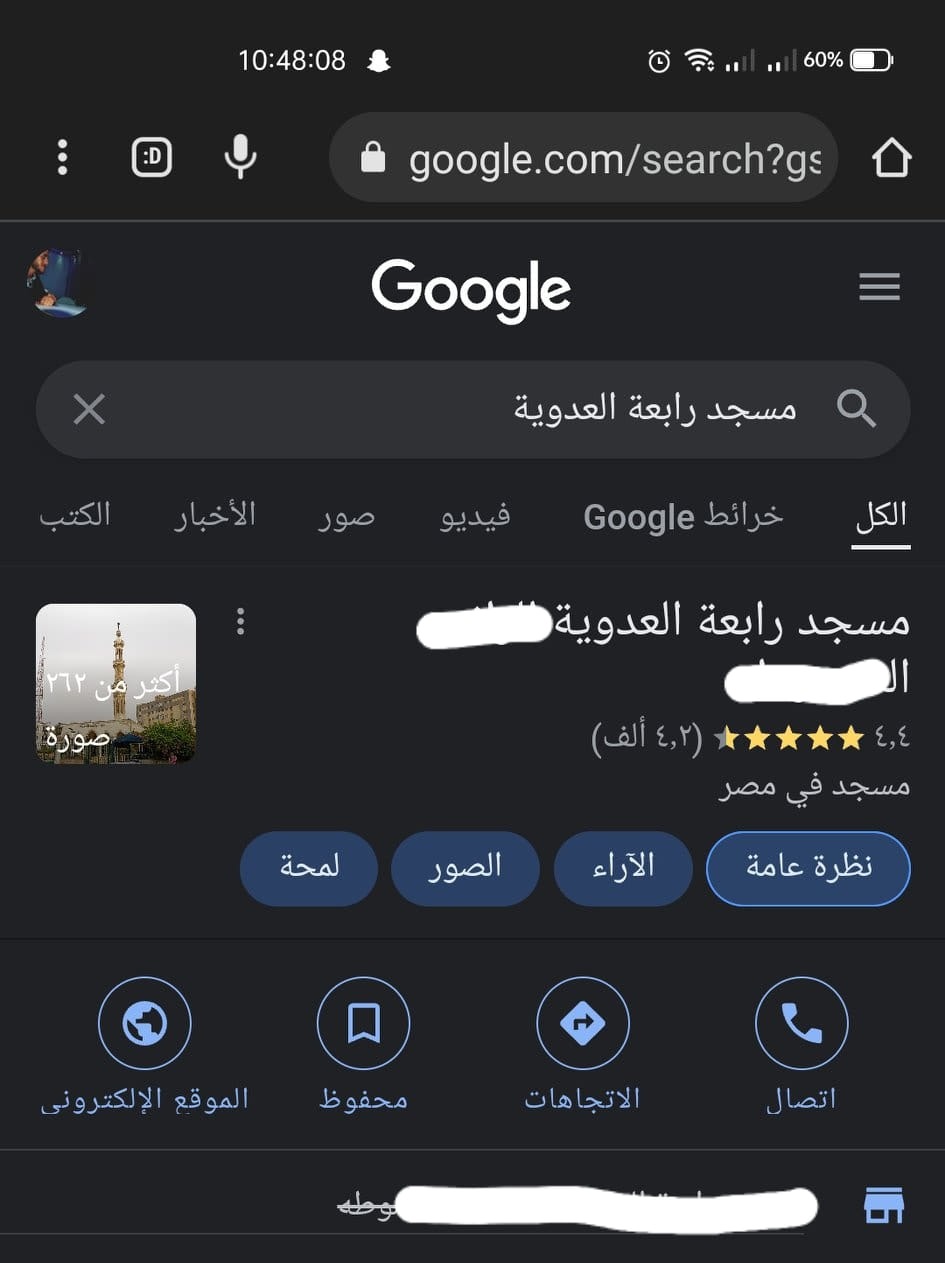The width and height of the screenshot is (945, 1263).
Task: Open the browser tab switcher
Action: [152, 157]
